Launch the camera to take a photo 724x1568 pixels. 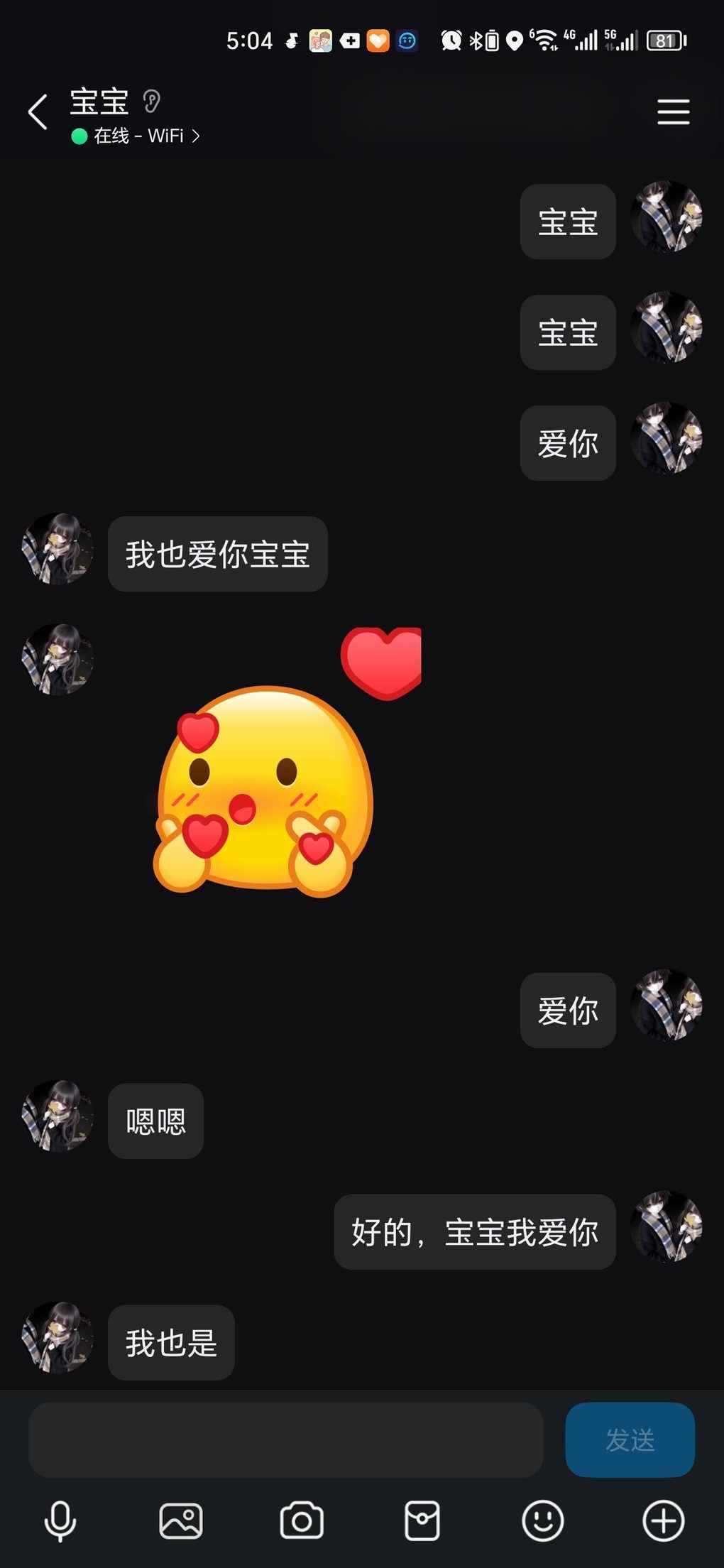pyautogui.click(x=302, y=1521)
